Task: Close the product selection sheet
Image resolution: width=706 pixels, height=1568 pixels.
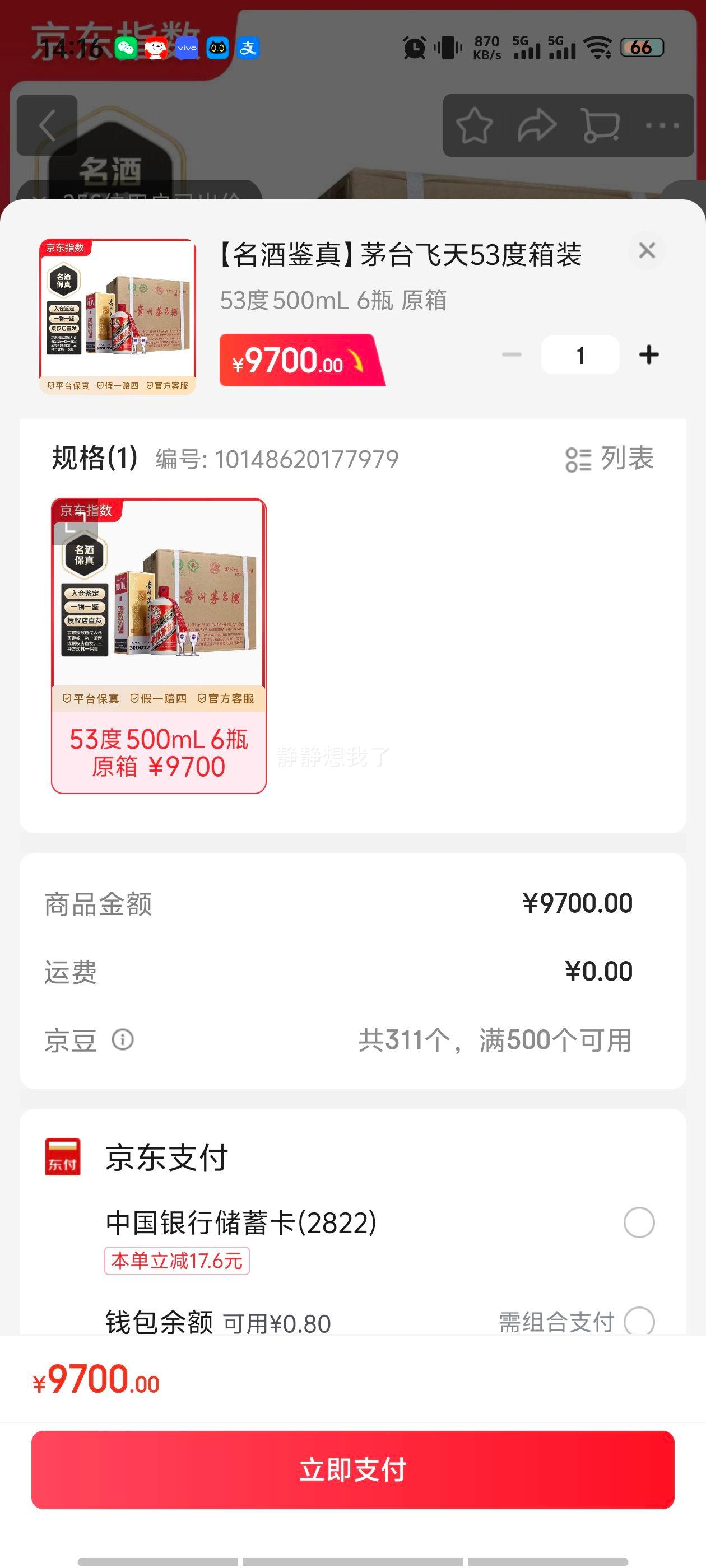Action: 647,250
